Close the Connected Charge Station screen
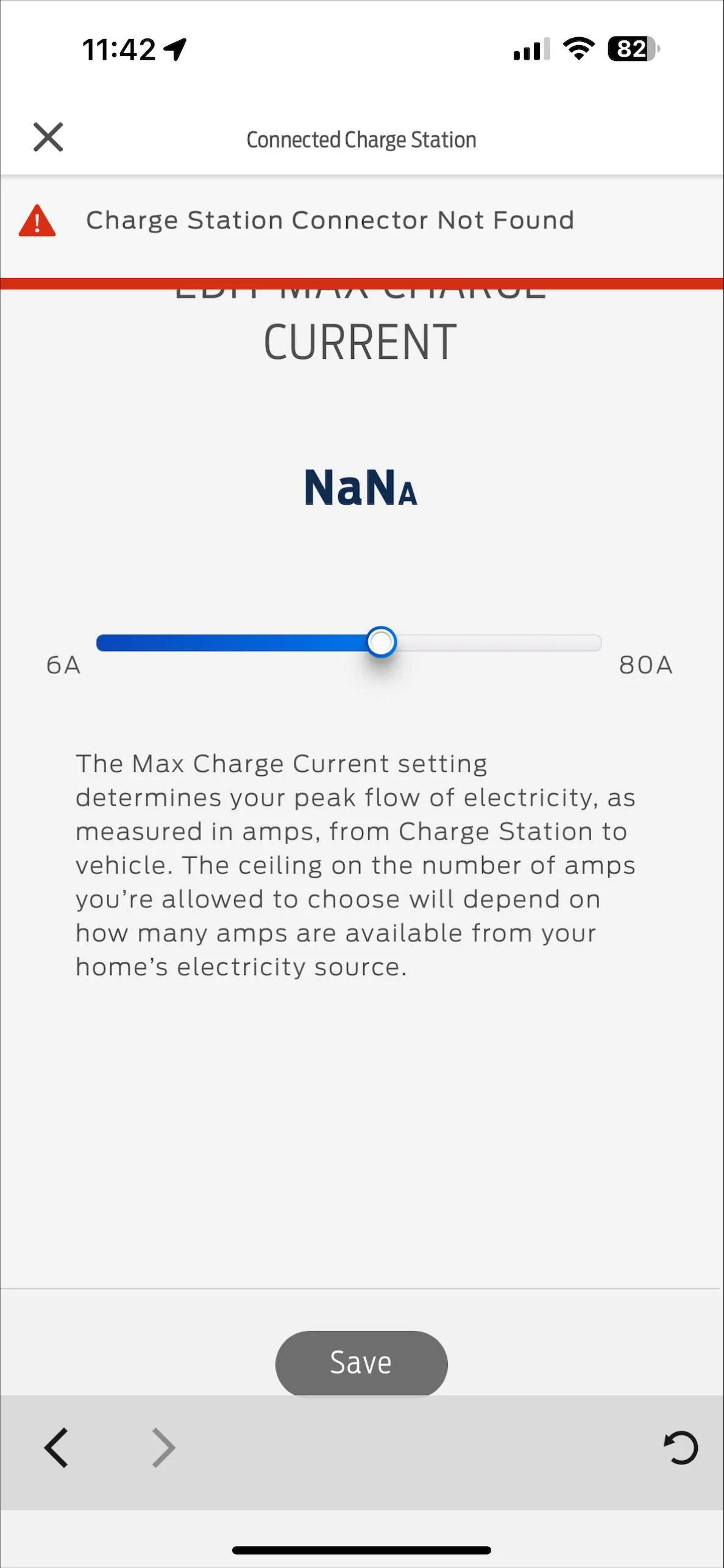The width and height of the screenshot is (724, 1568). coord(48,137)
